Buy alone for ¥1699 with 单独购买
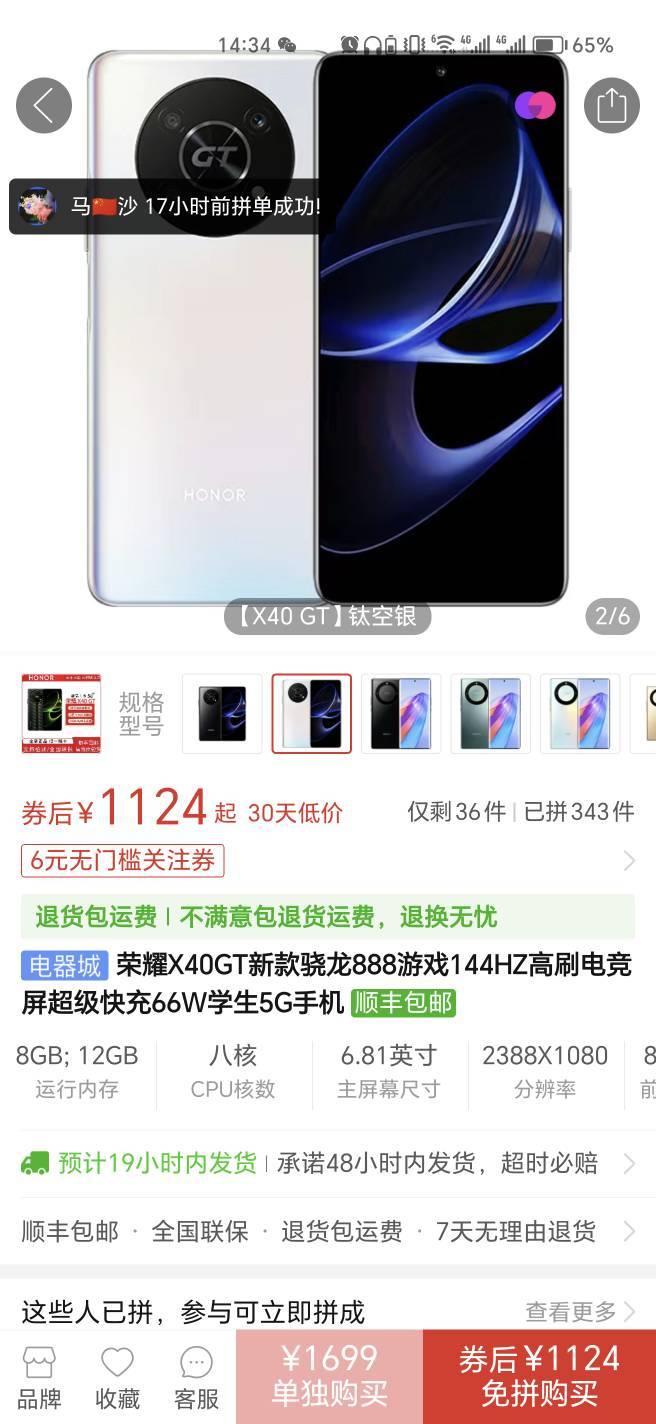656x1424 pixels. tap(329, 1376)
